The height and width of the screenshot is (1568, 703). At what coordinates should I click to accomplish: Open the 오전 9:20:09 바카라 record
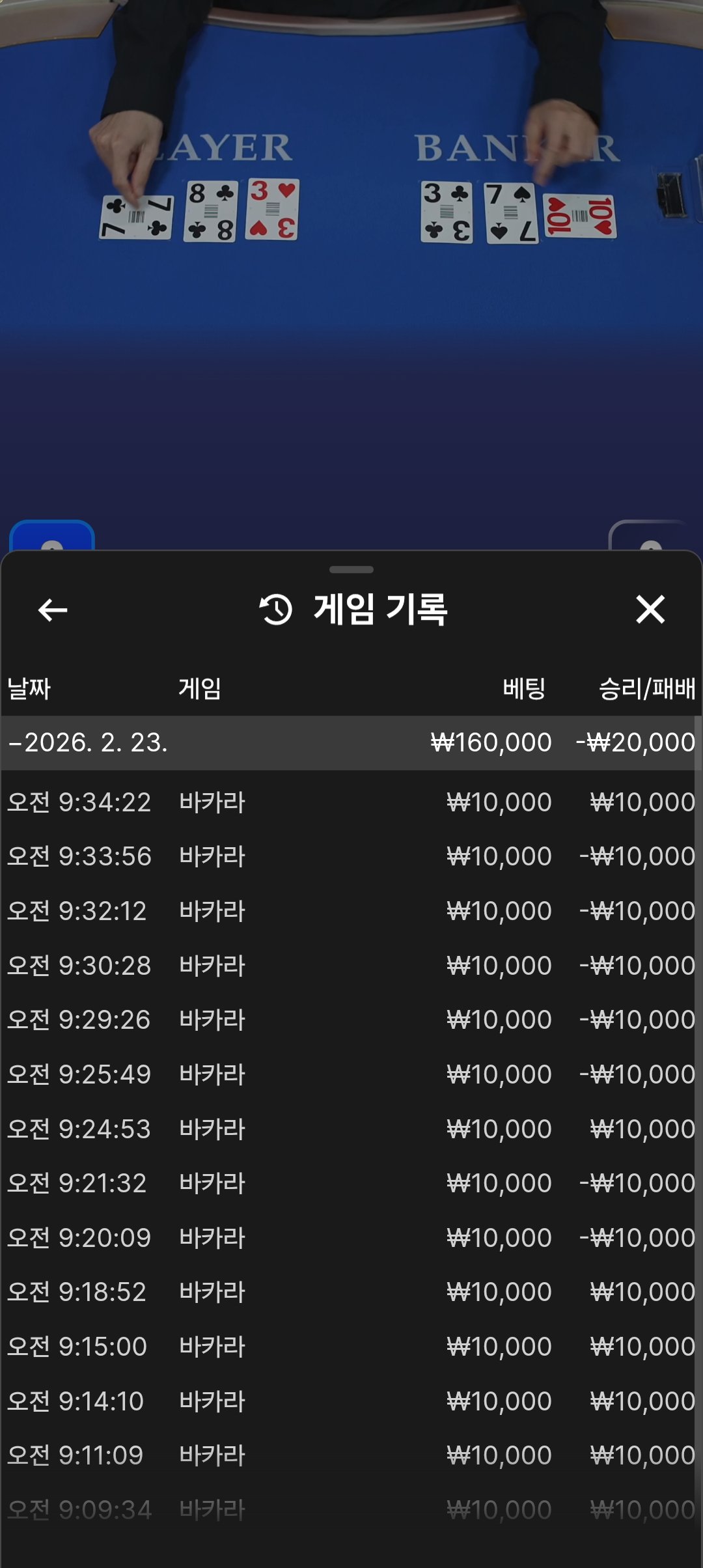(x=350, y=1238)
